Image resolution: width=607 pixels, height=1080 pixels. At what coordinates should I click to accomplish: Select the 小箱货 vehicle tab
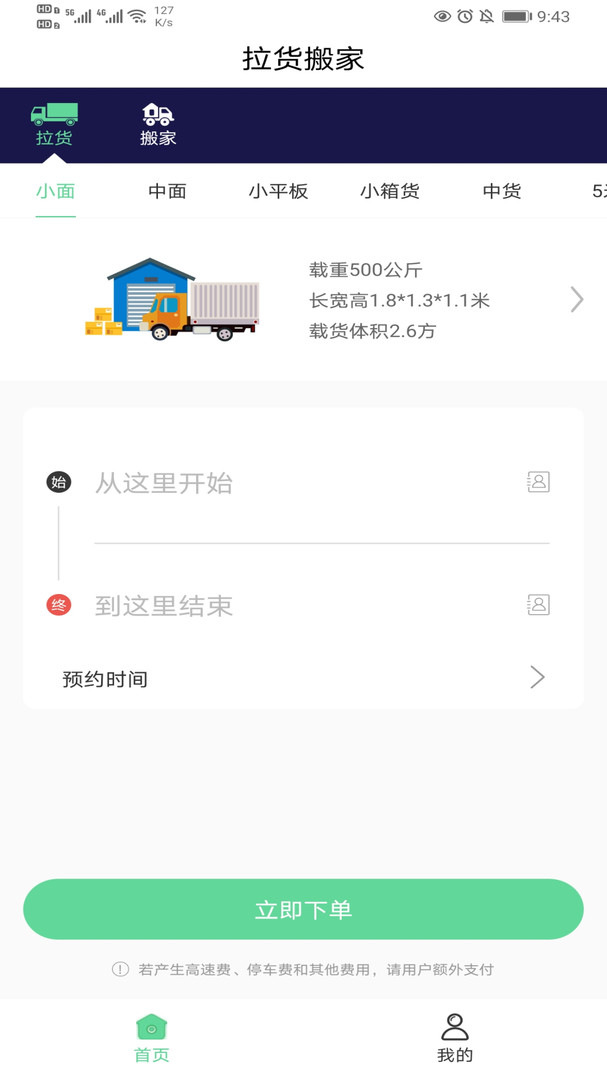390,191
